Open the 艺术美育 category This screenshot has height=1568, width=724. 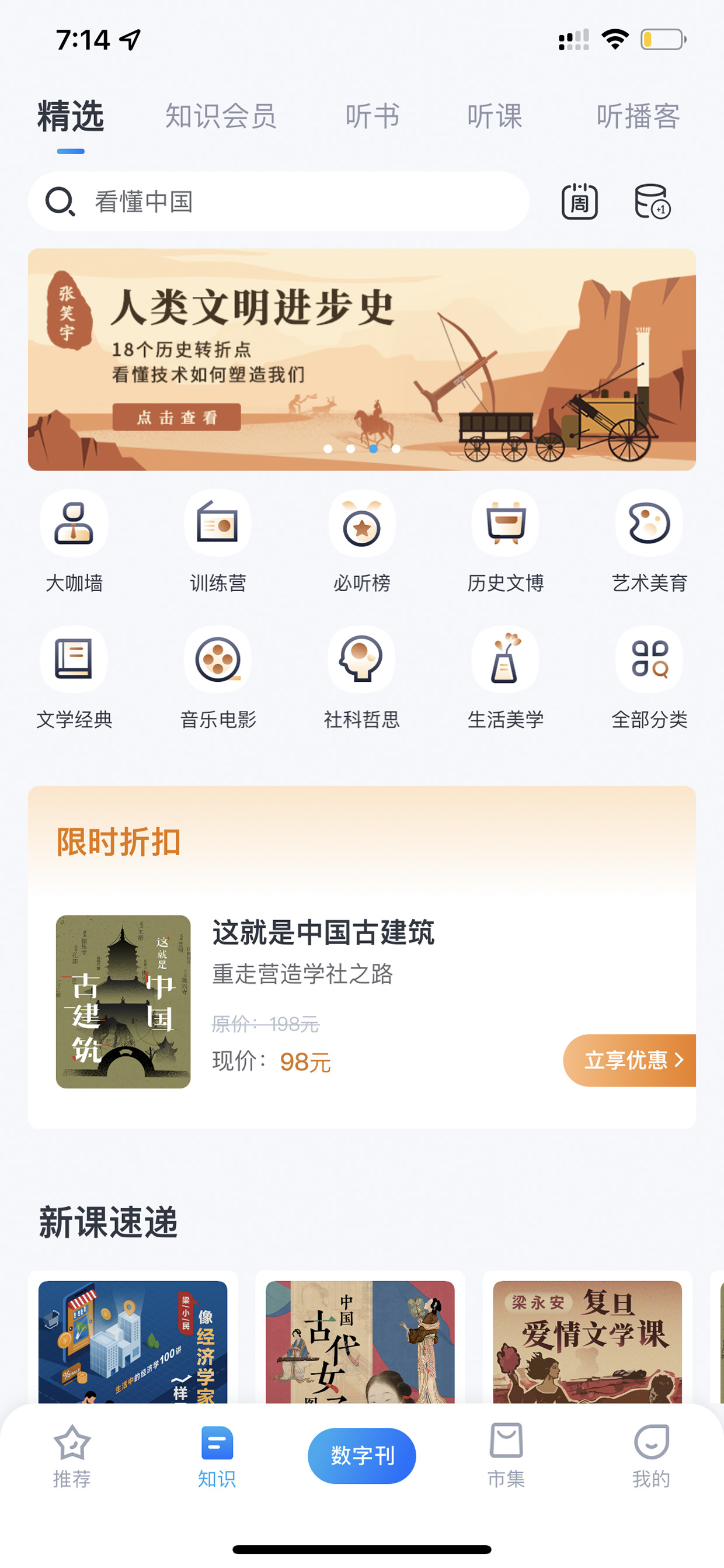pos(649,541)
